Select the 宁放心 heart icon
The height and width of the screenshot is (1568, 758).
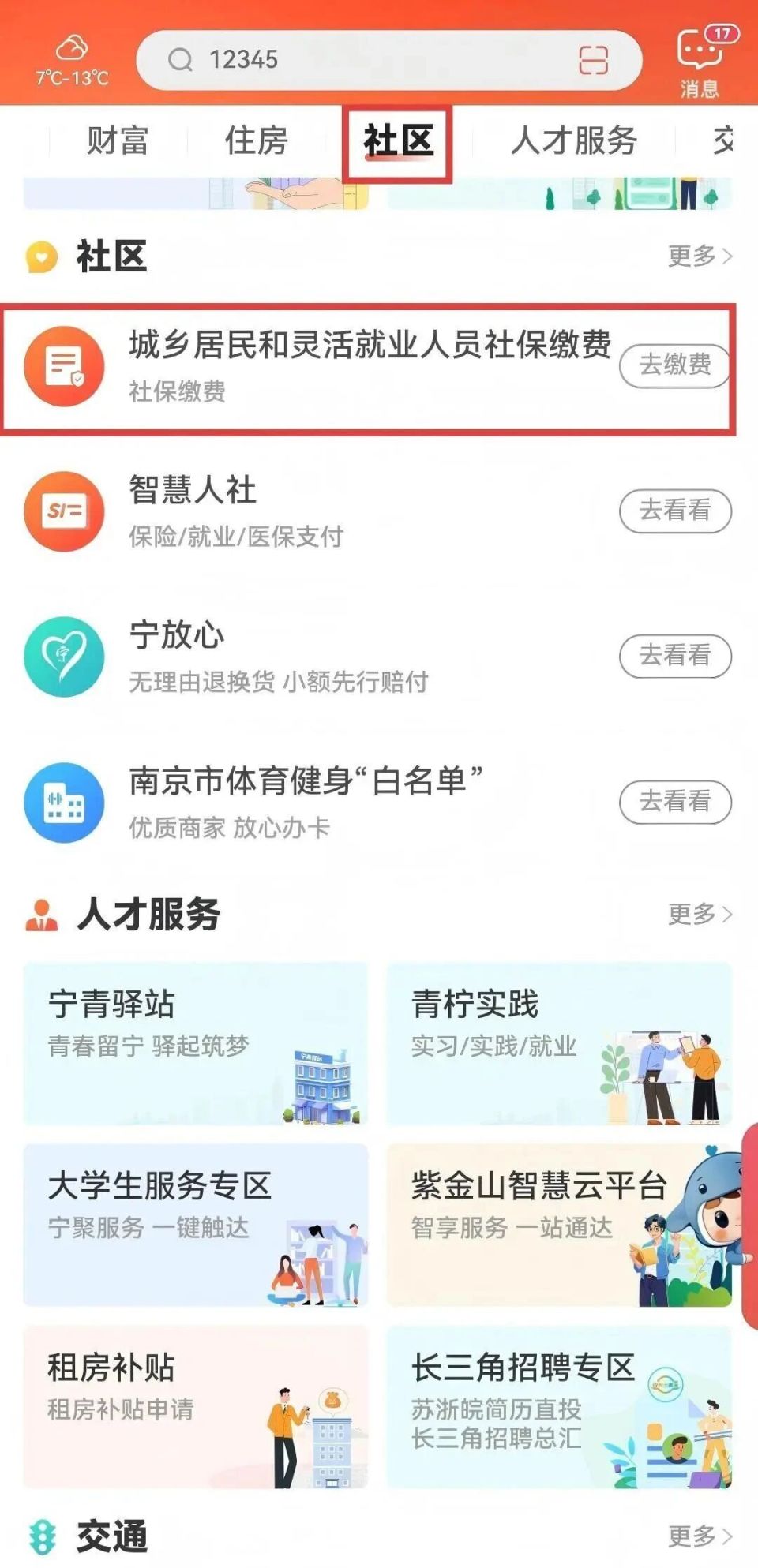[x=63, y=657]
